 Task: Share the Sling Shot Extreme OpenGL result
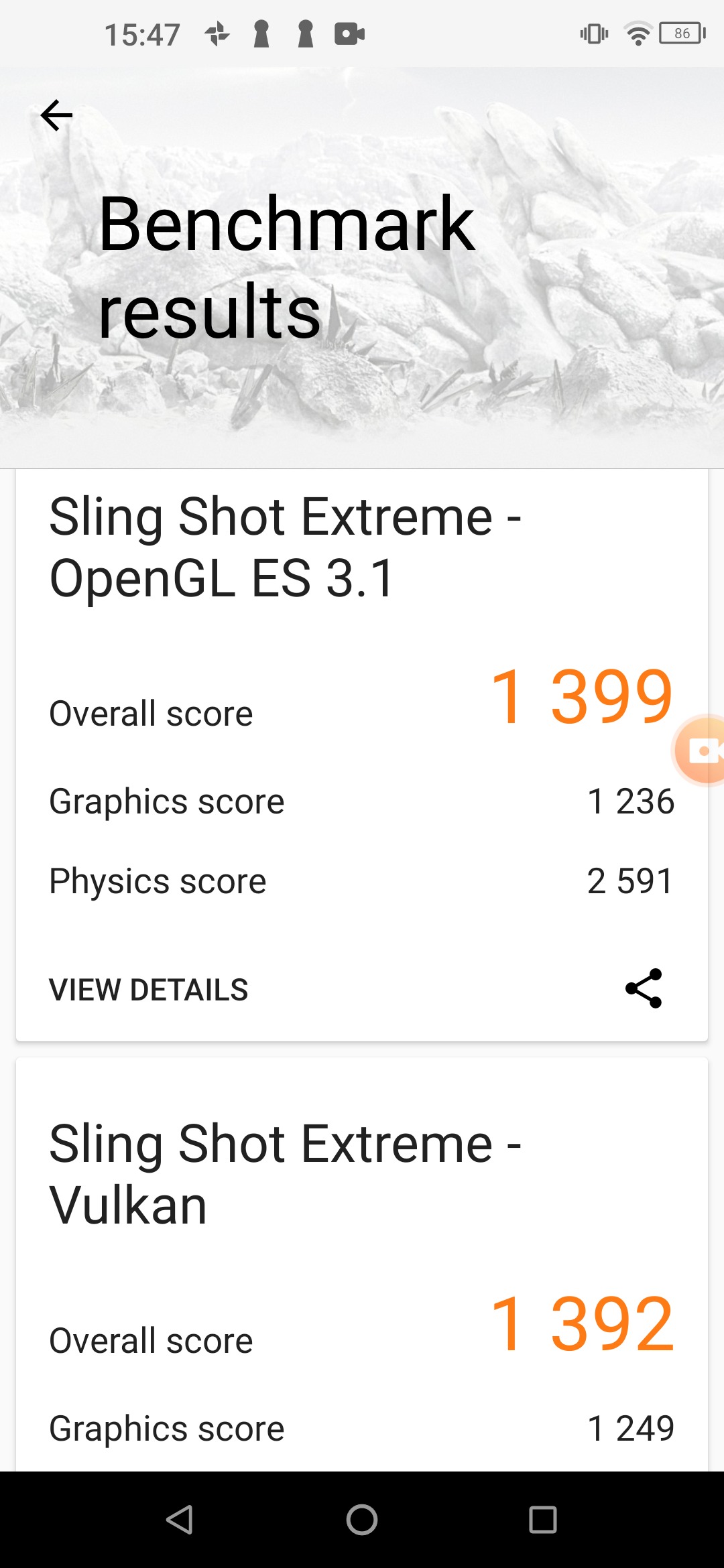pyautogui.click(x=644, y=988)
